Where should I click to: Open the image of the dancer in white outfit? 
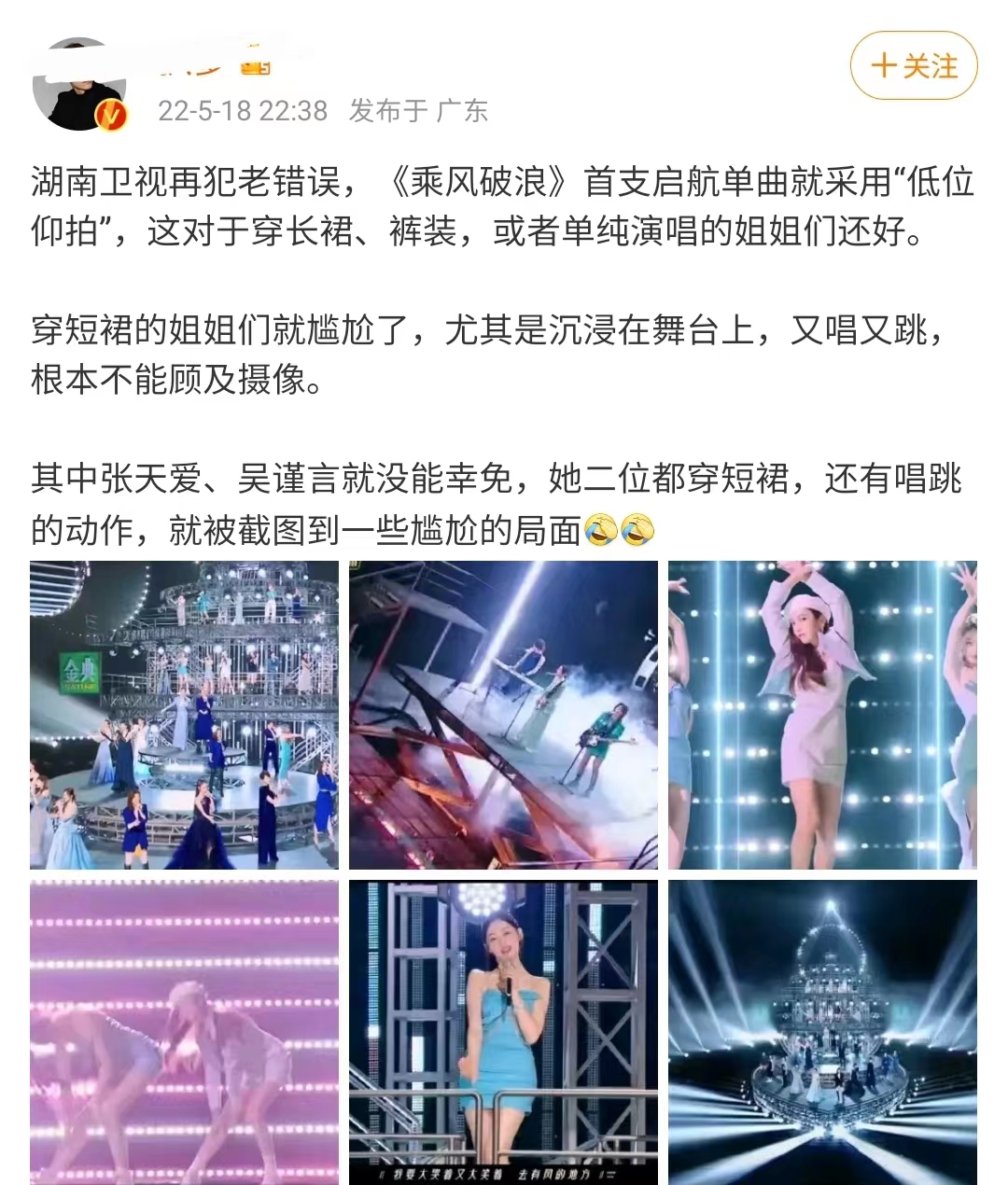click(x=823, y=714)
